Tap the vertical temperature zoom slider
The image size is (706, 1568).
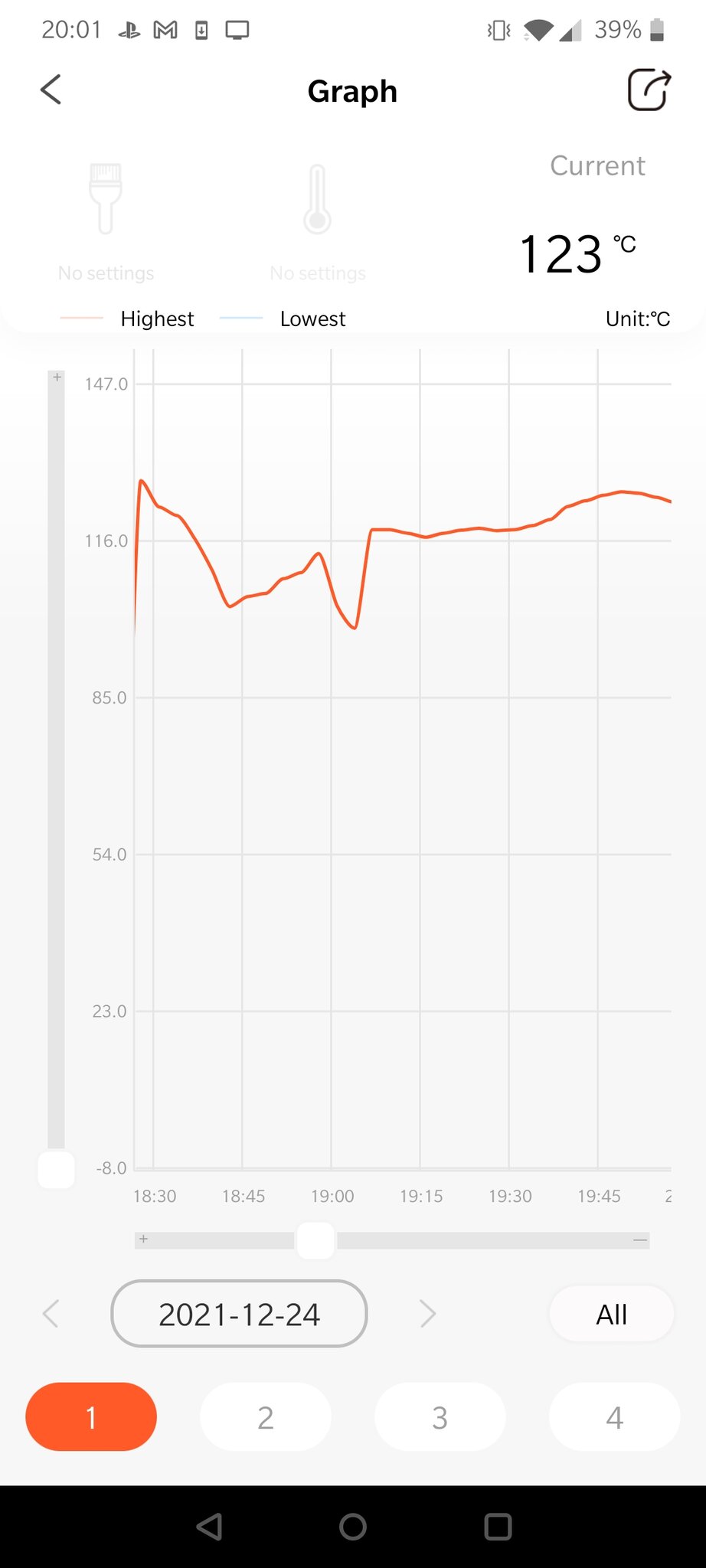(x=56, y=1169)
